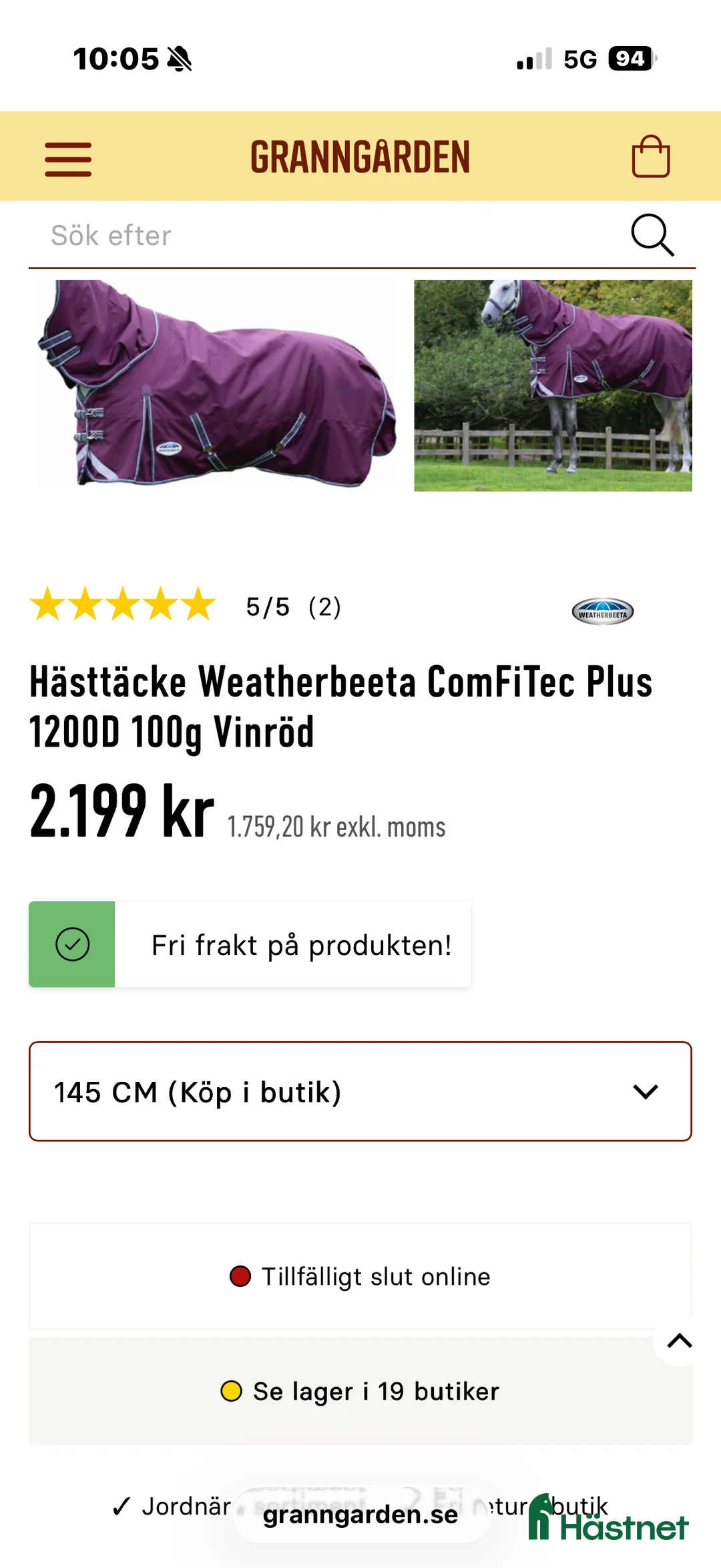Click the Jordnära sortiment checkmark
Screen dimensions: 721x1568
(x=122, y=1506)
